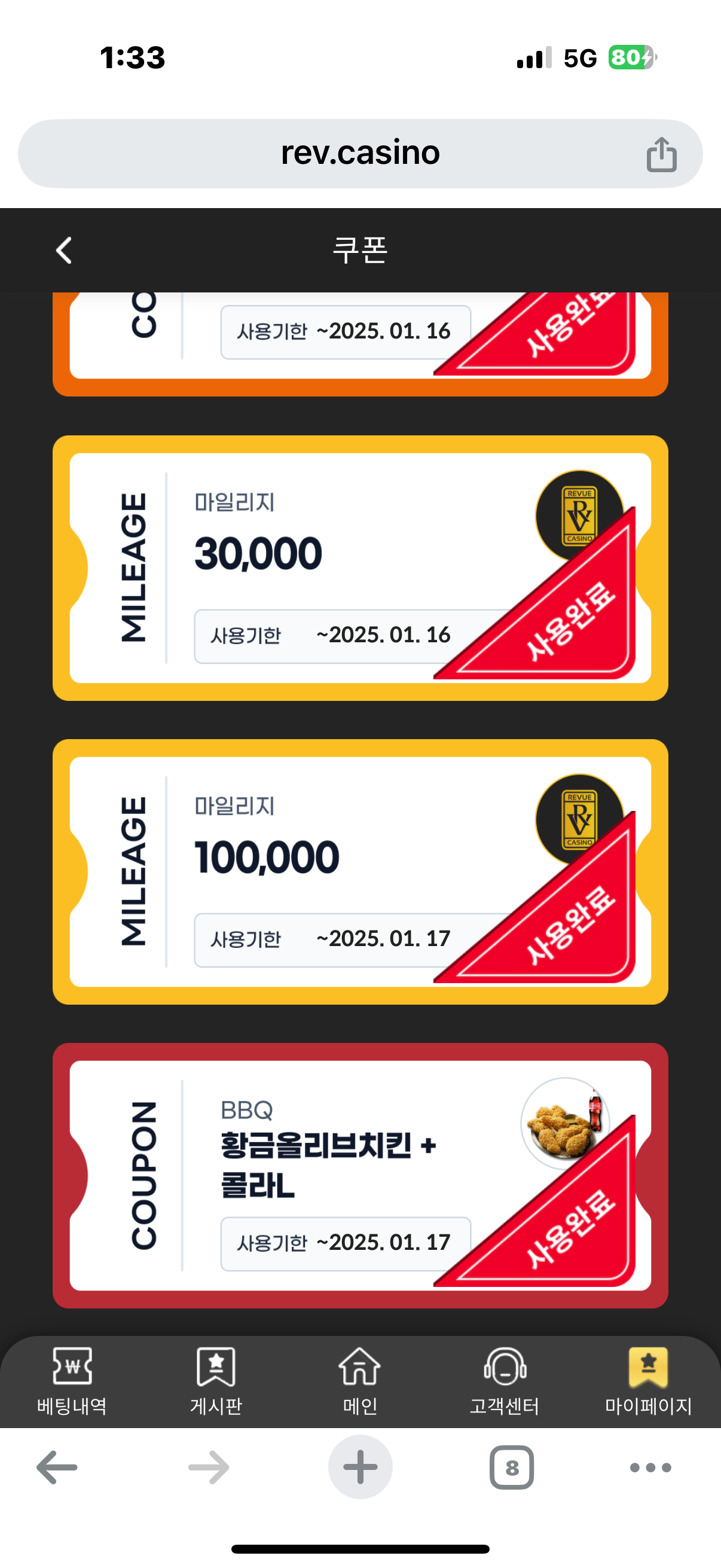
Task: Open the BBQ 황금올리브치킨 coupon card
Action: pos(360,1175)
